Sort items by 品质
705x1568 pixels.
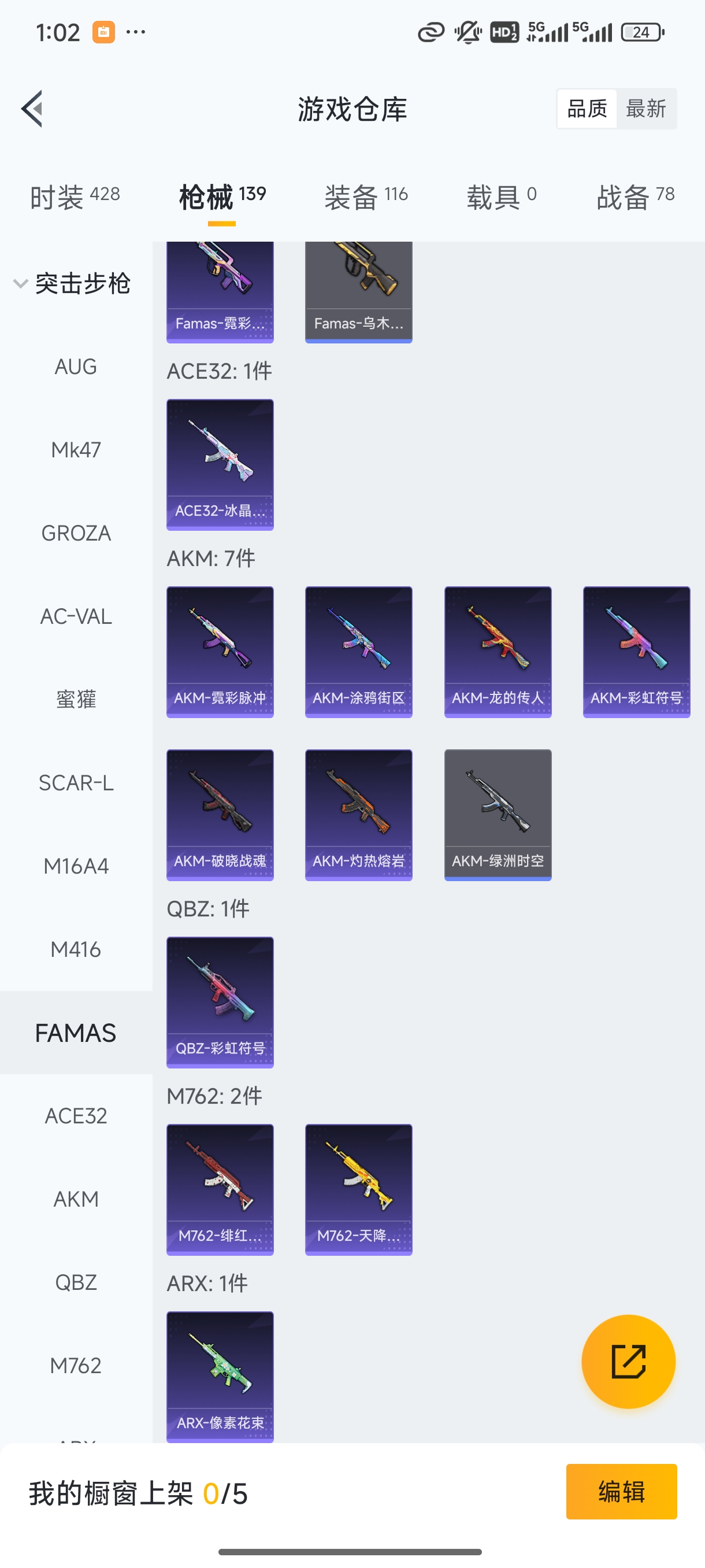[587, 109]
